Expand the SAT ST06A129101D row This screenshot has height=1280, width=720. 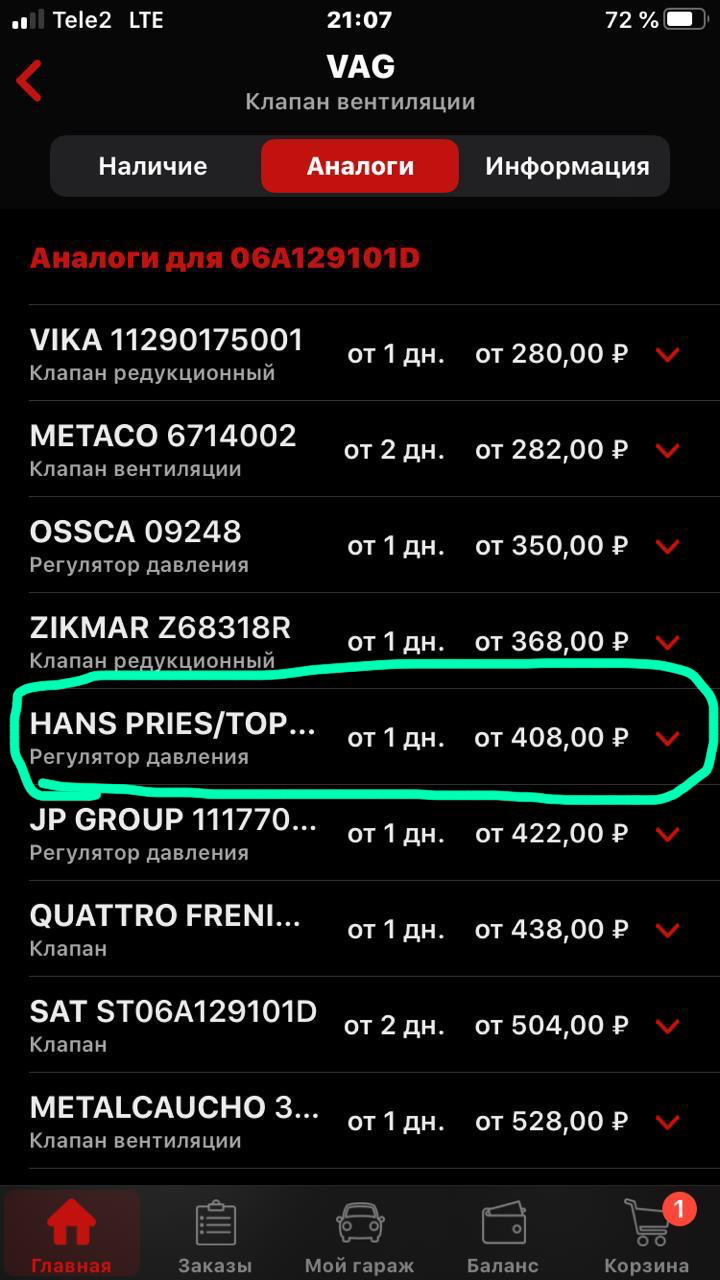[x=667, y=1026]
